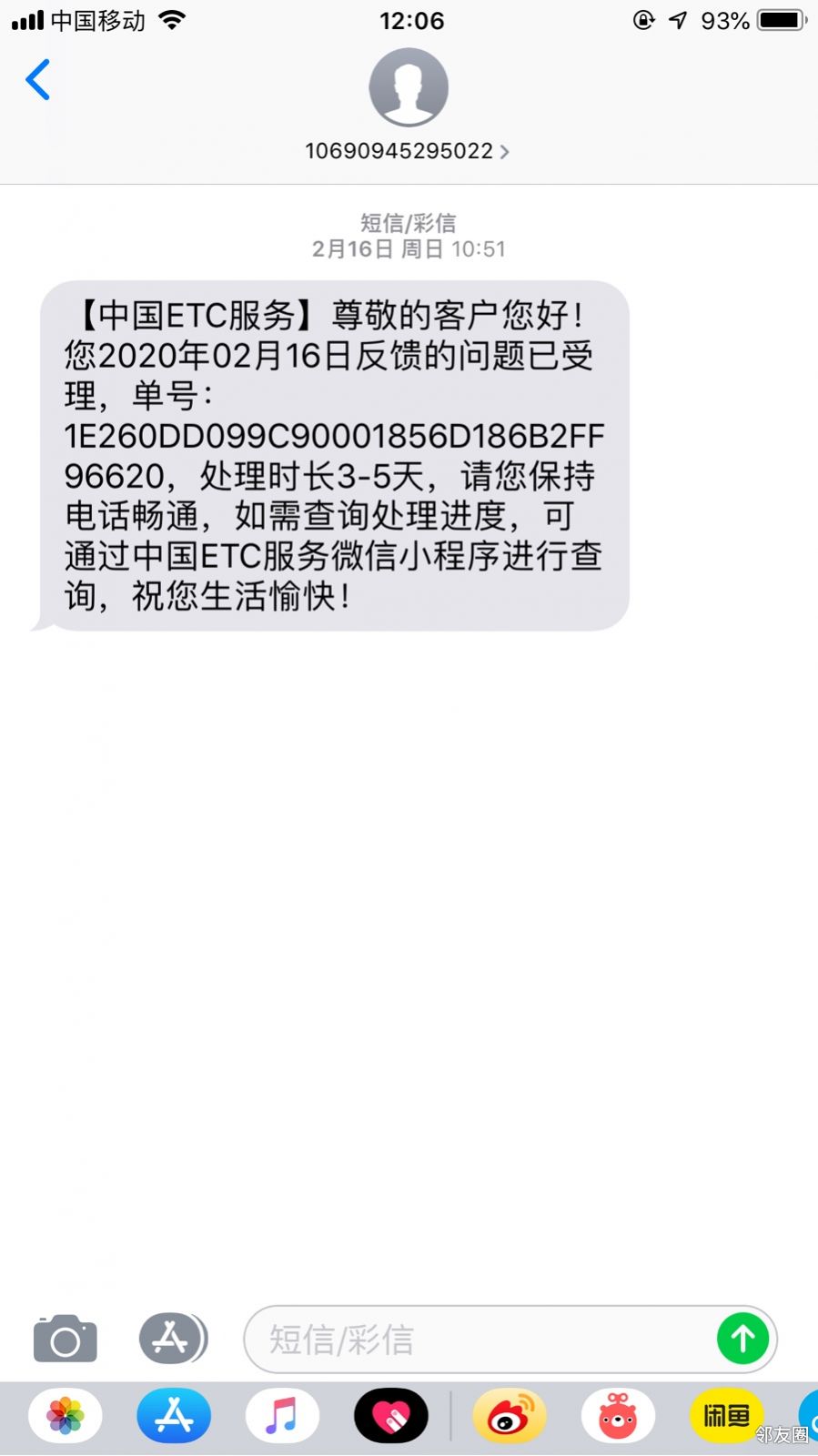This screenshot has height=1456, width=818.
Task: Tap the back arrow to leave the conversation
Action: point(37,80)
